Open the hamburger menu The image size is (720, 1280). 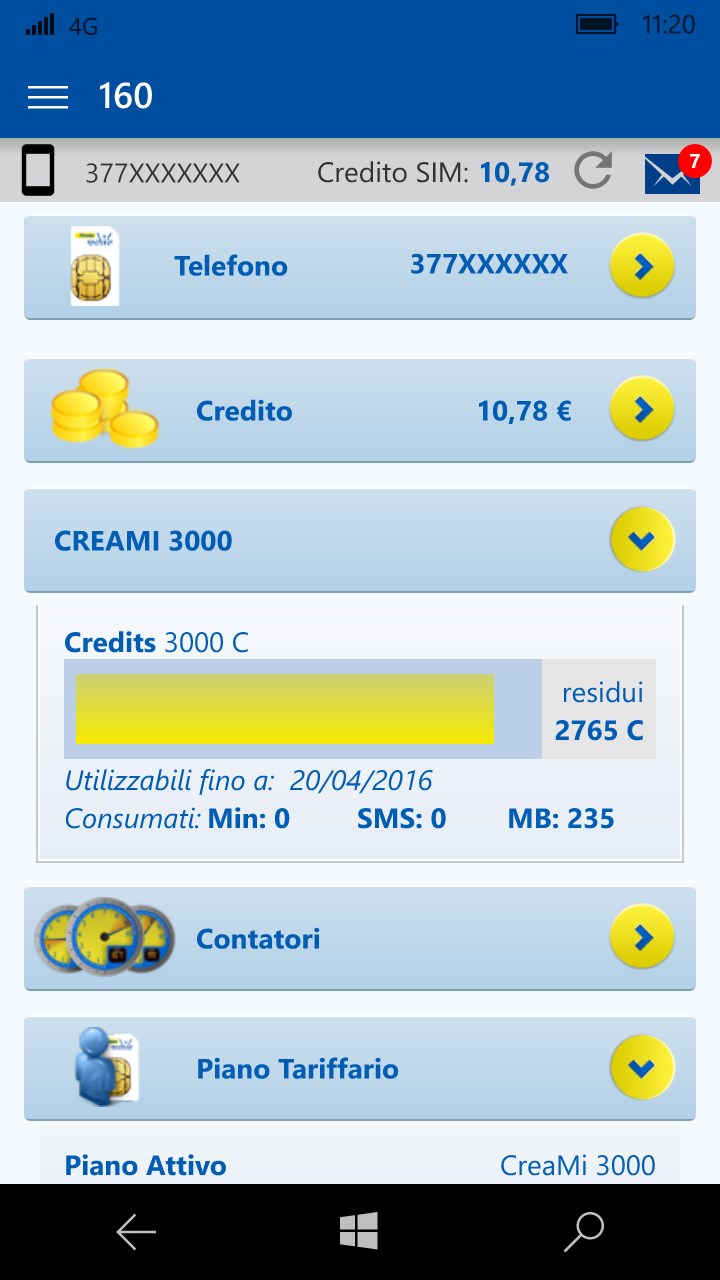[47, 96]
